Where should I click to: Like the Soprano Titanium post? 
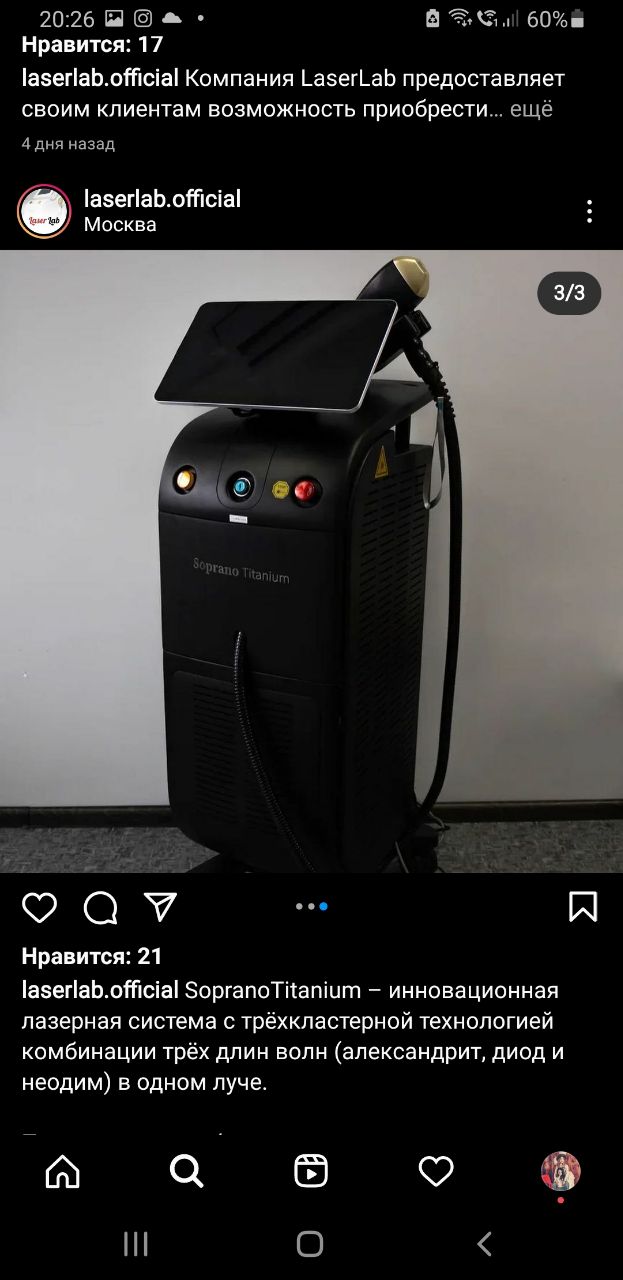coord(40,907)
